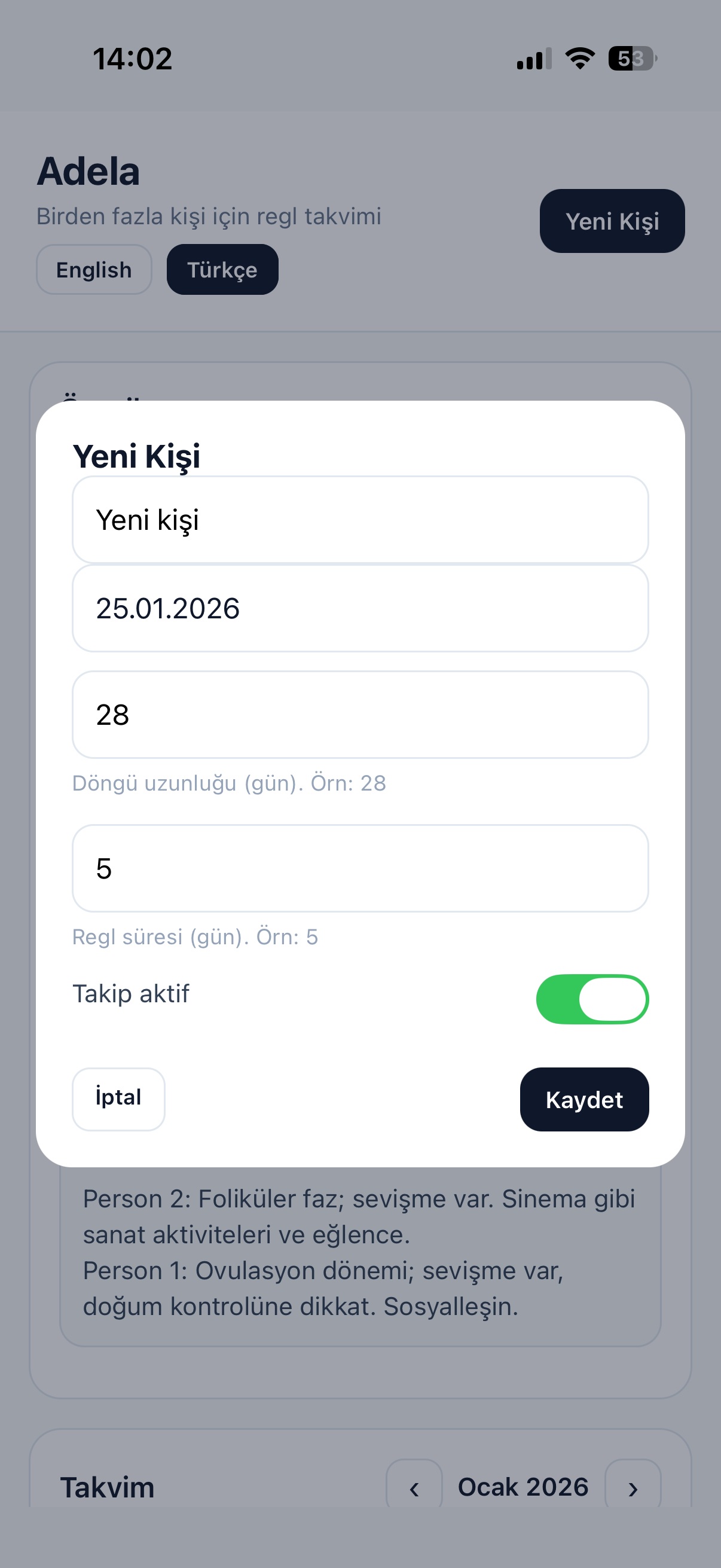Keep Türkçe selected as language
Viewport: 721px width, 1568px height.
tap(221, 269)
